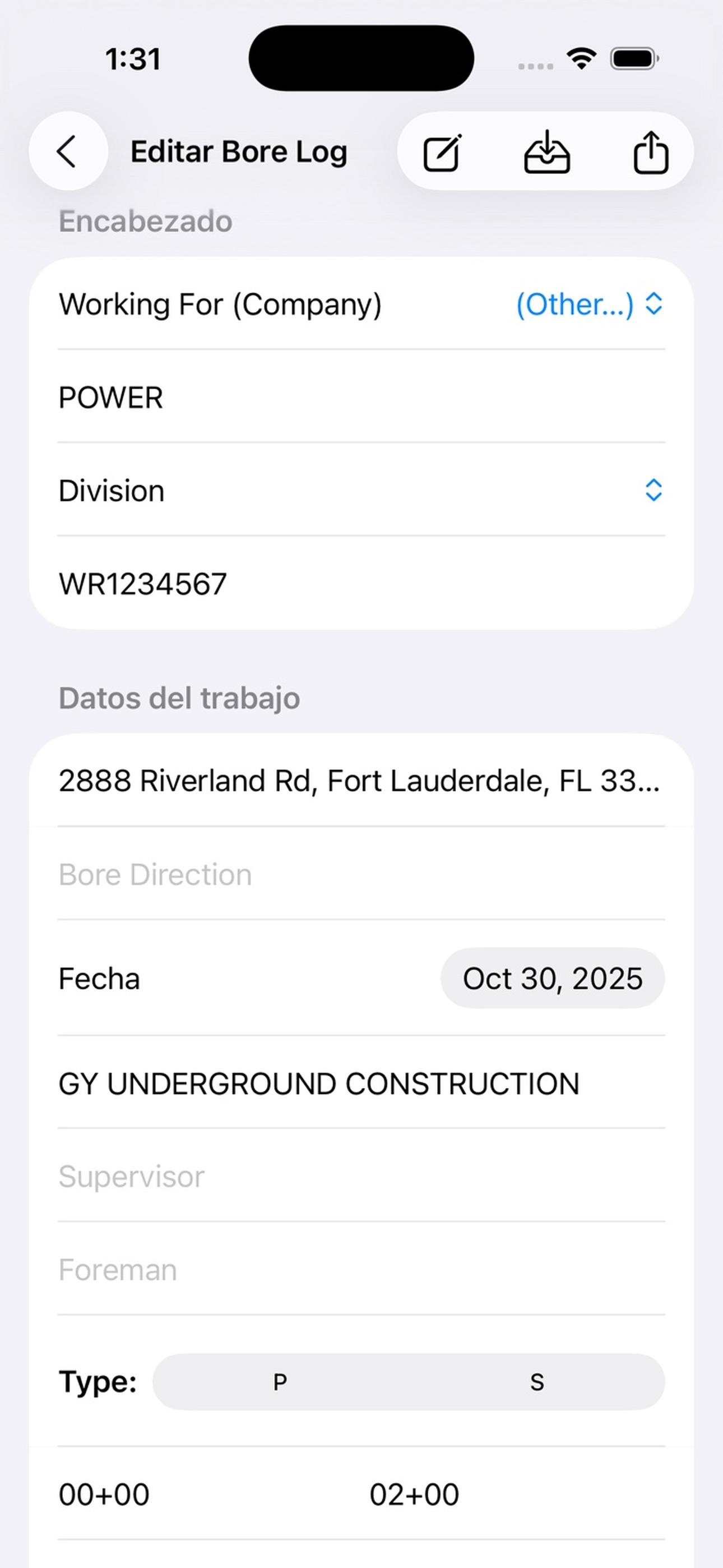Share the bore log
The image size is (723, 1568).
(651, 152)
